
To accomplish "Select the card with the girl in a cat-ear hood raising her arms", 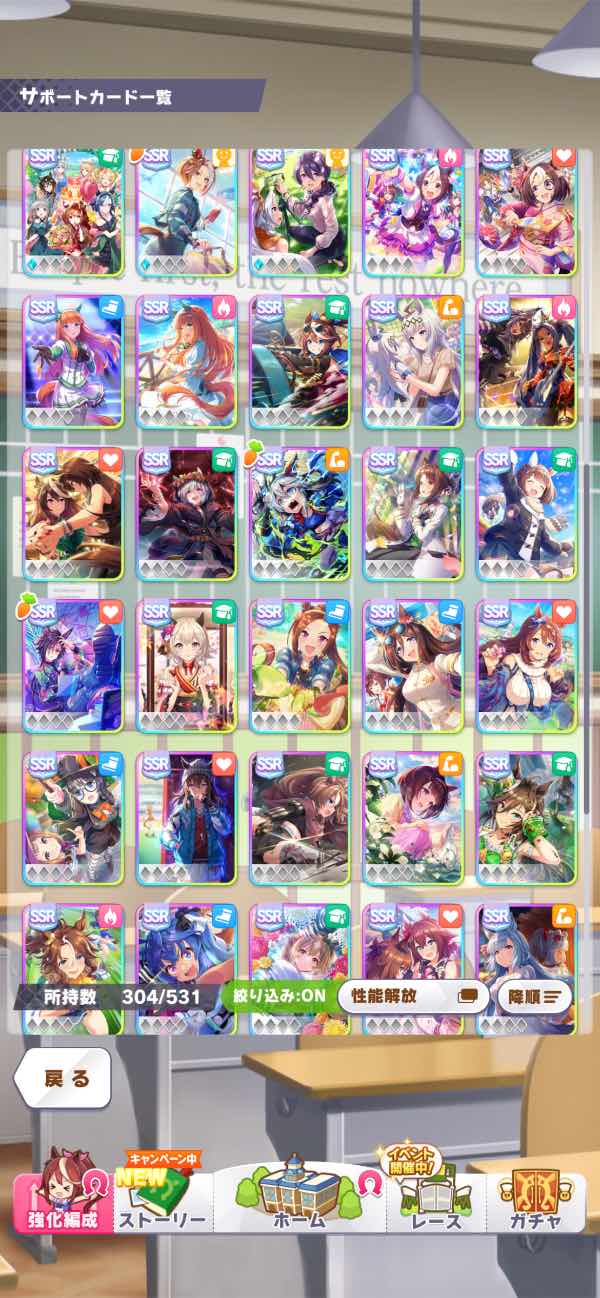I will click(x=186, y=515).
